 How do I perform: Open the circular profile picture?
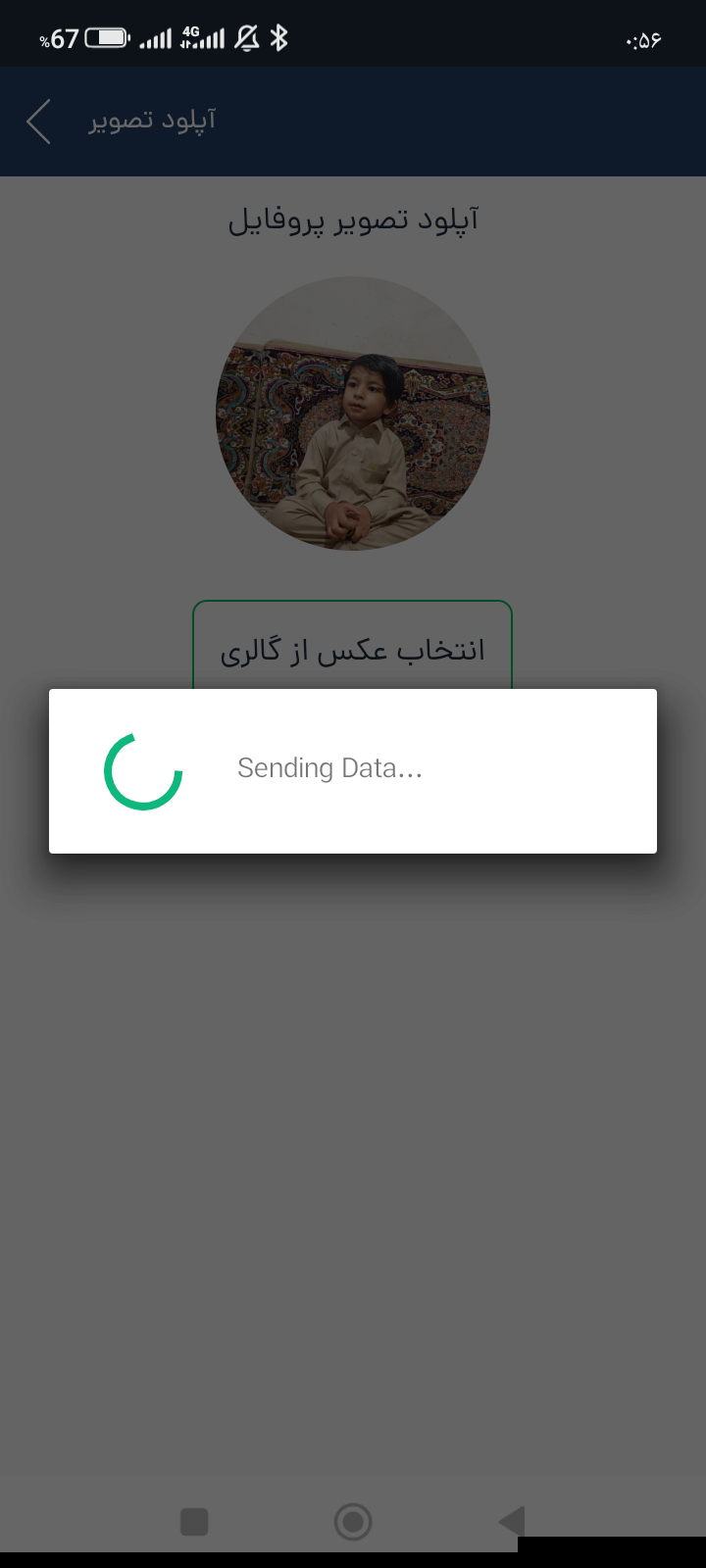point(353,414)
